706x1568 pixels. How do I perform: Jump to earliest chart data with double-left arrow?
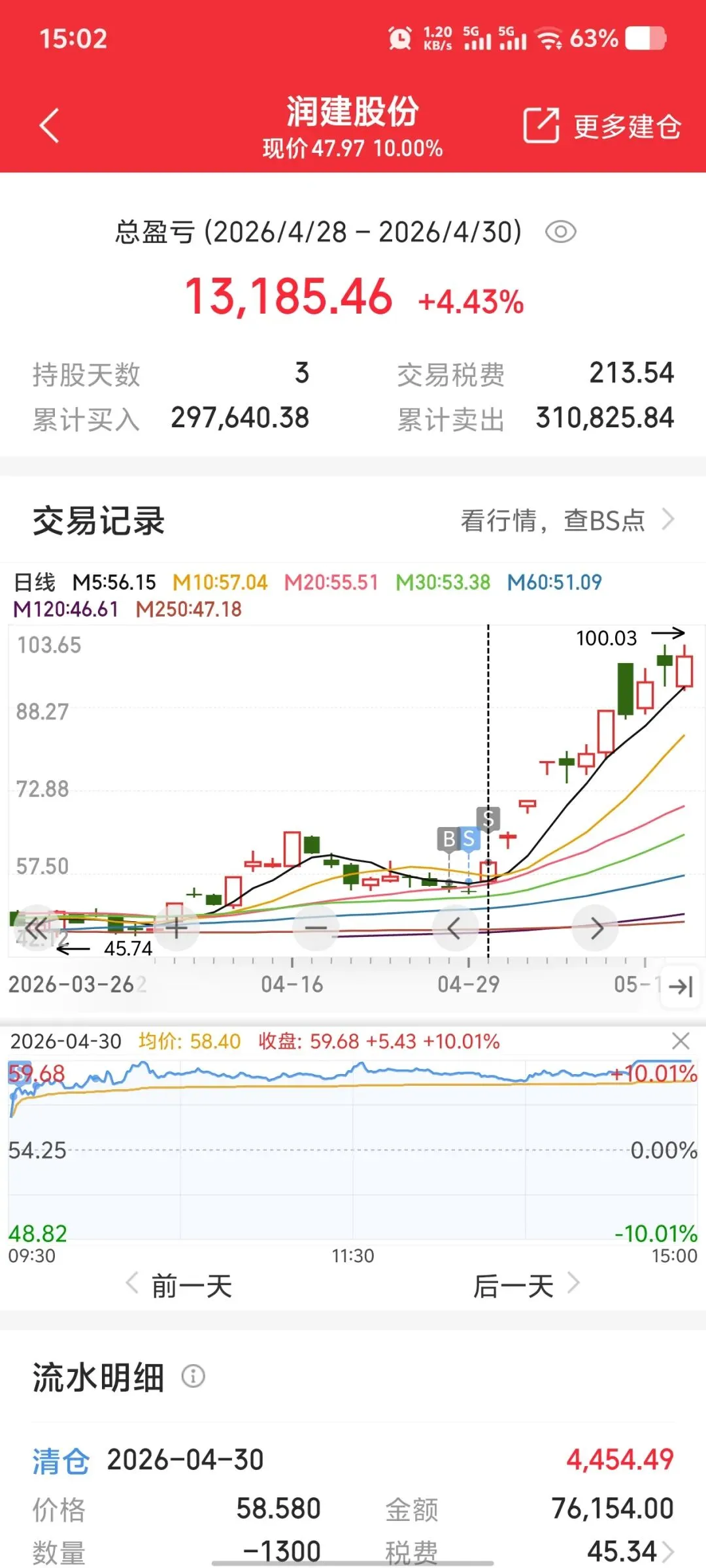tap(36, 927)
